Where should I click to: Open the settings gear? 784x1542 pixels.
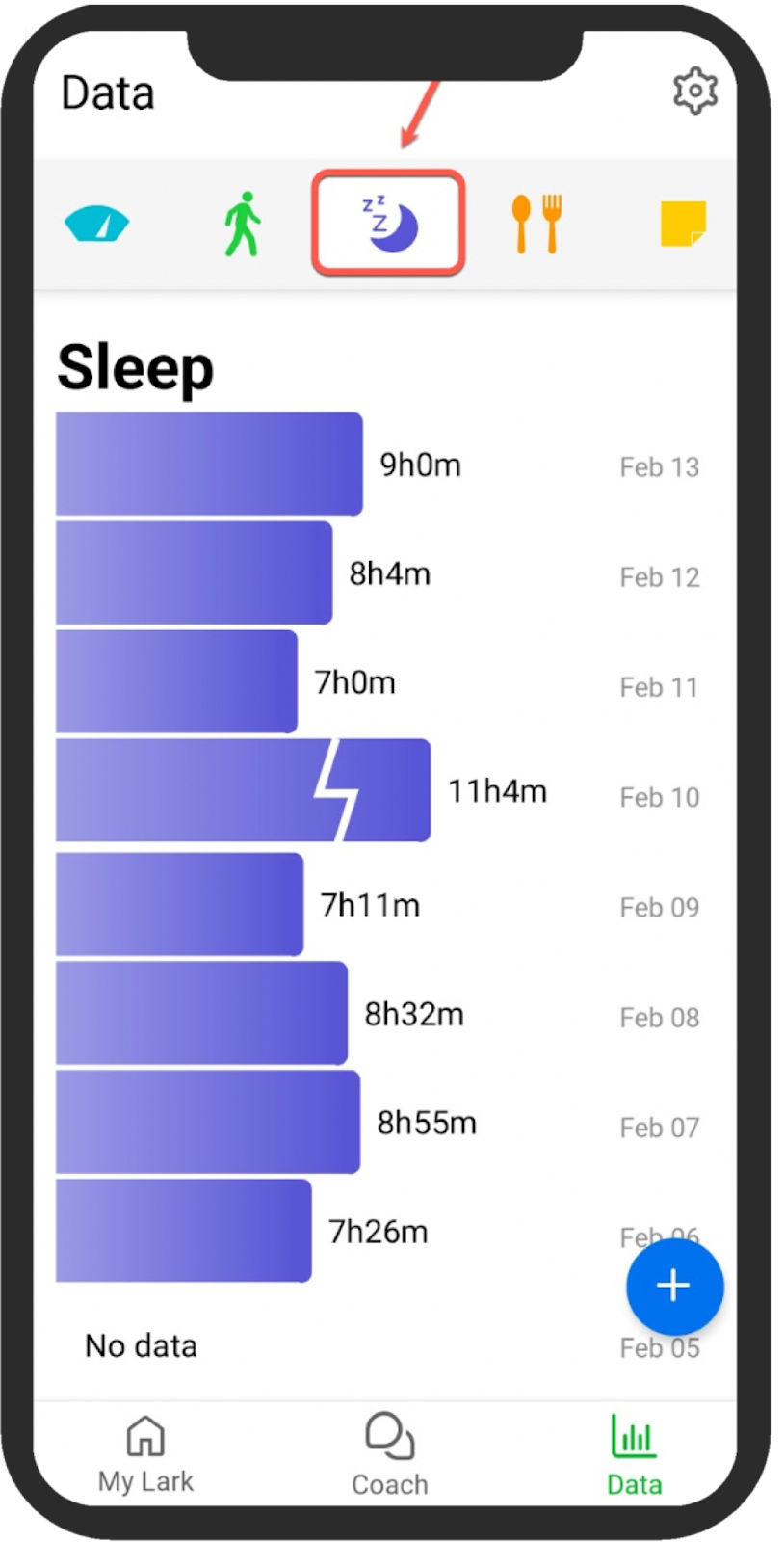tap(694, 92)
